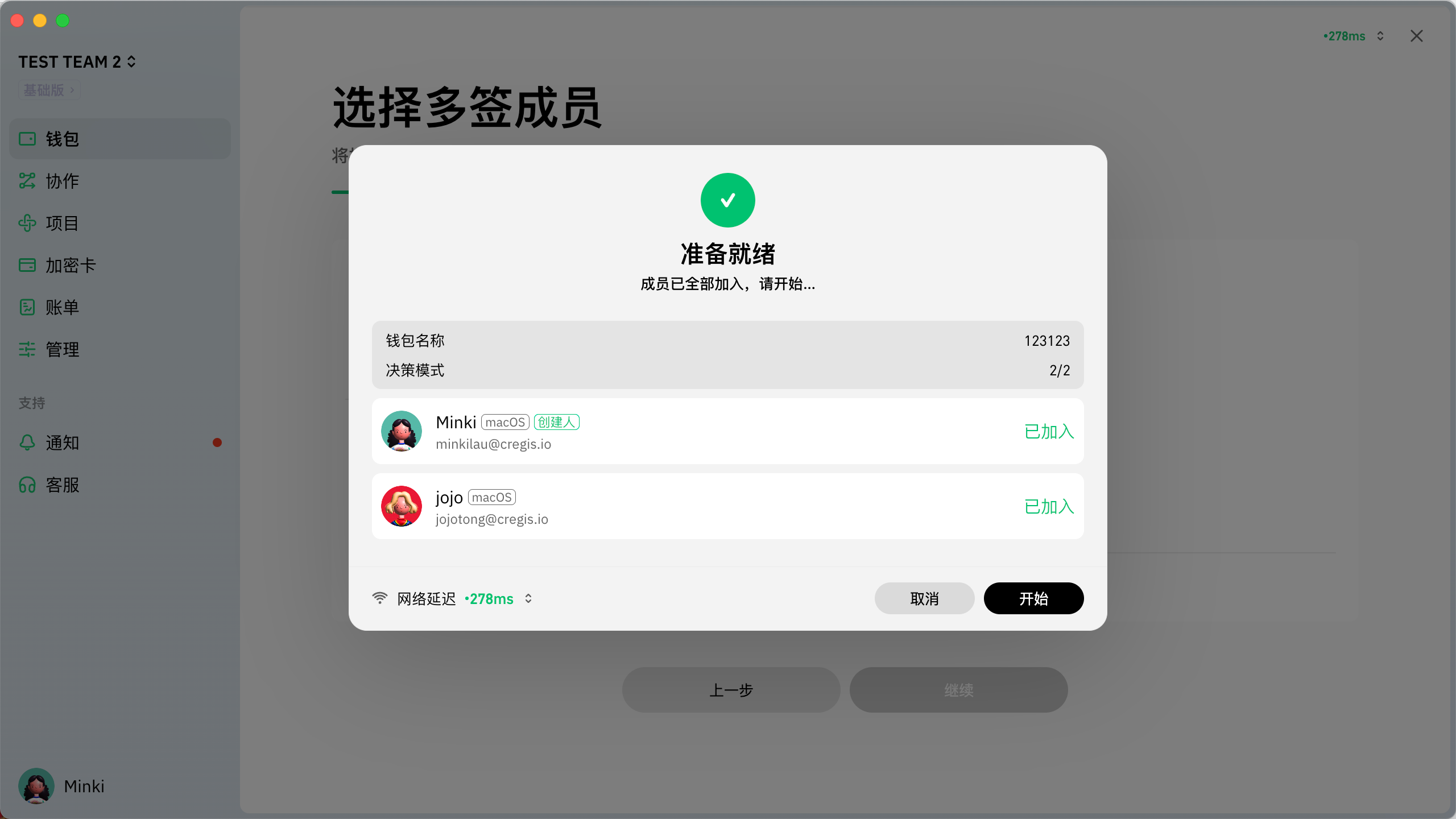Open the 加密卡 section
The width and height of the screenshot is (1456, 819).
pyautogui.click(x=71, y=265)
